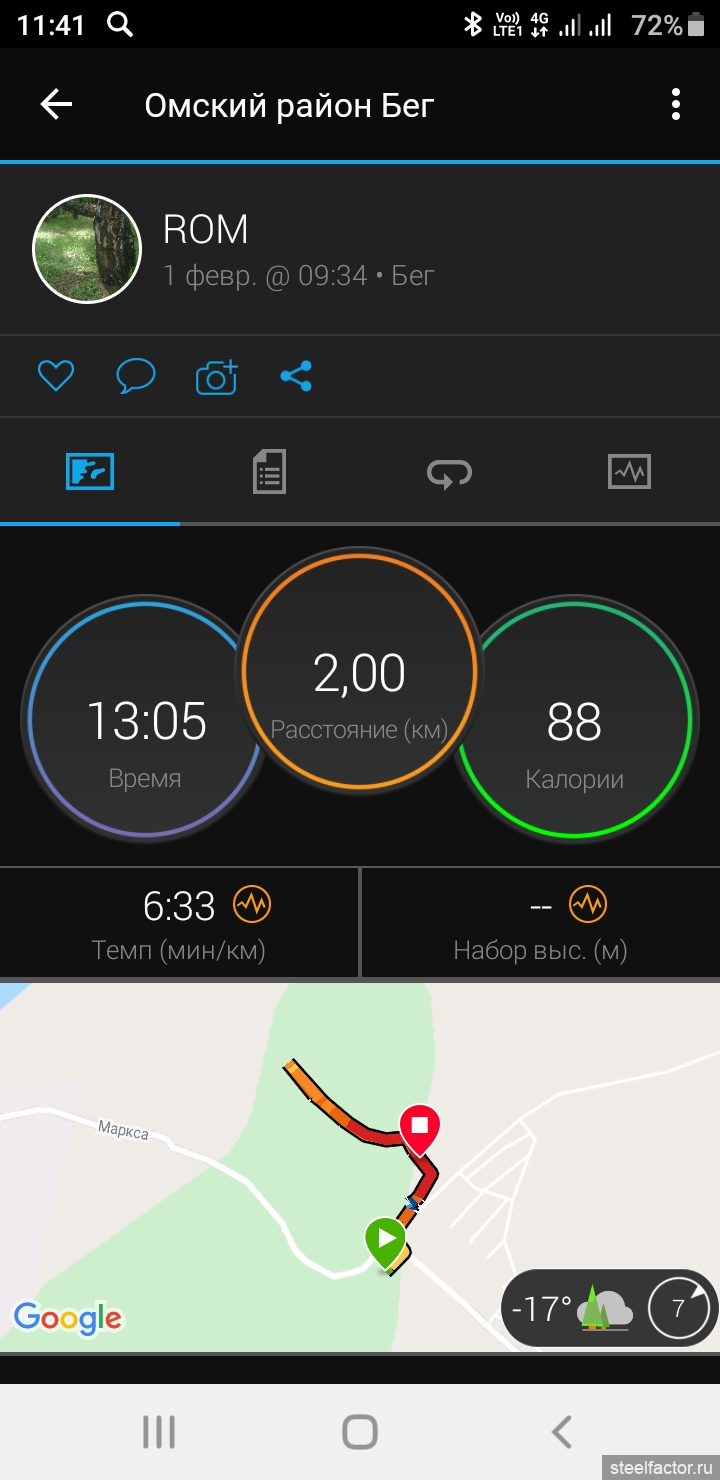720x1480 pixels.
Task: Go back using the app bar arrow
Action: pyautogui.click(x=56, y=104)
